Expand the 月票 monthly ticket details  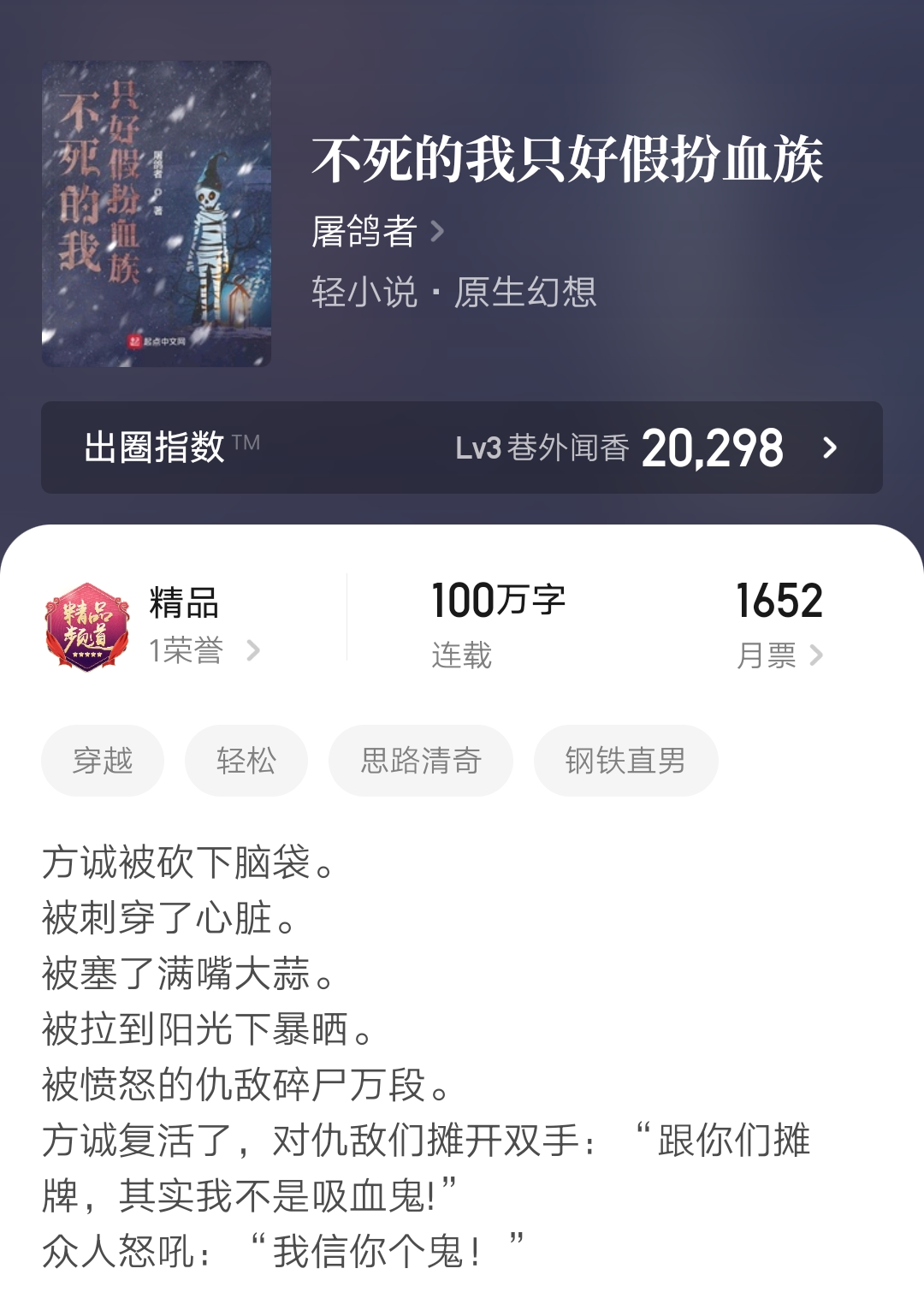point(781,655)
